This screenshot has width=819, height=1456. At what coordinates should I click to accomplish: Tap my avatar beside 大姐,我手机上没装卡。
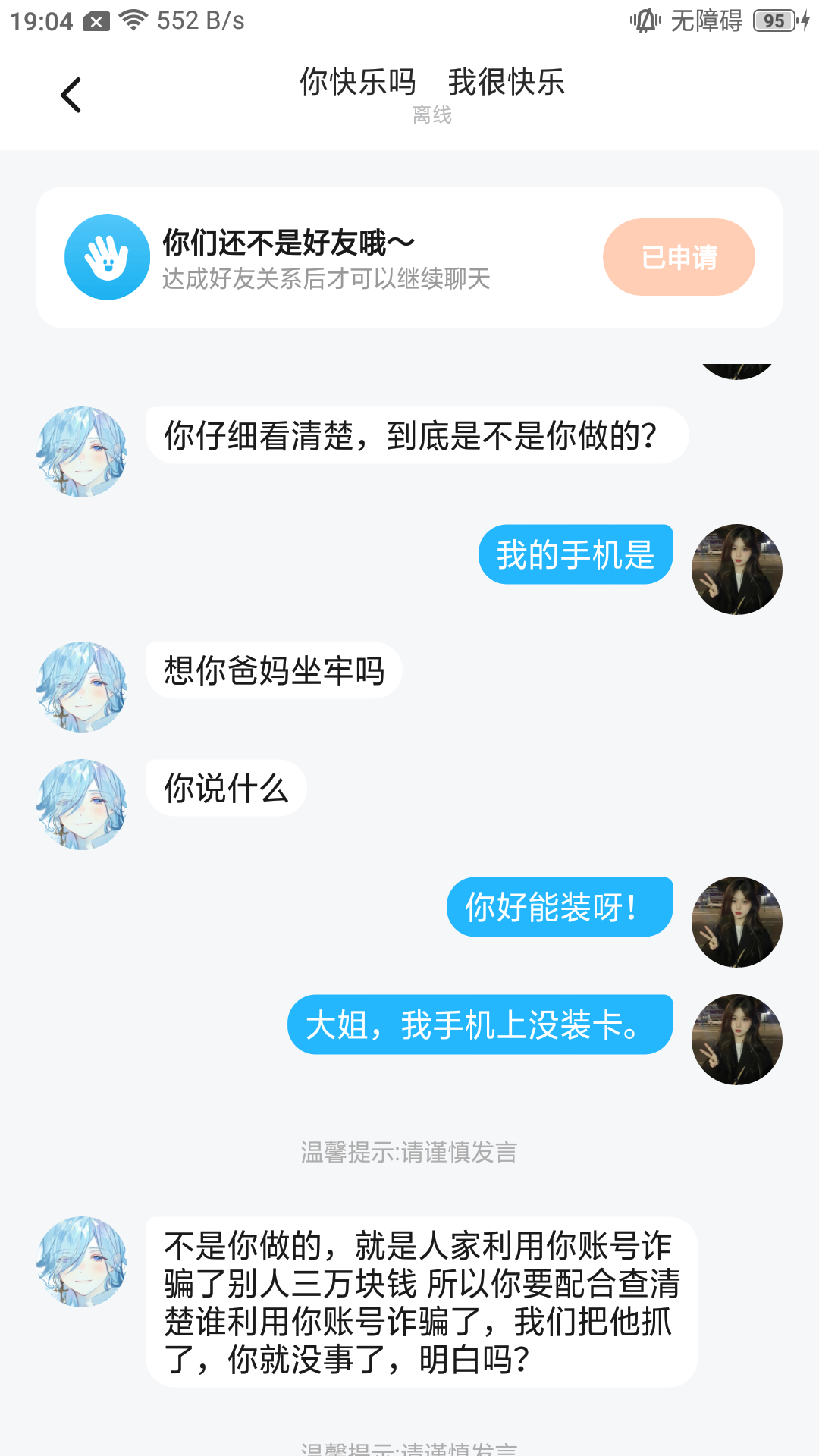pos(736,1040)
